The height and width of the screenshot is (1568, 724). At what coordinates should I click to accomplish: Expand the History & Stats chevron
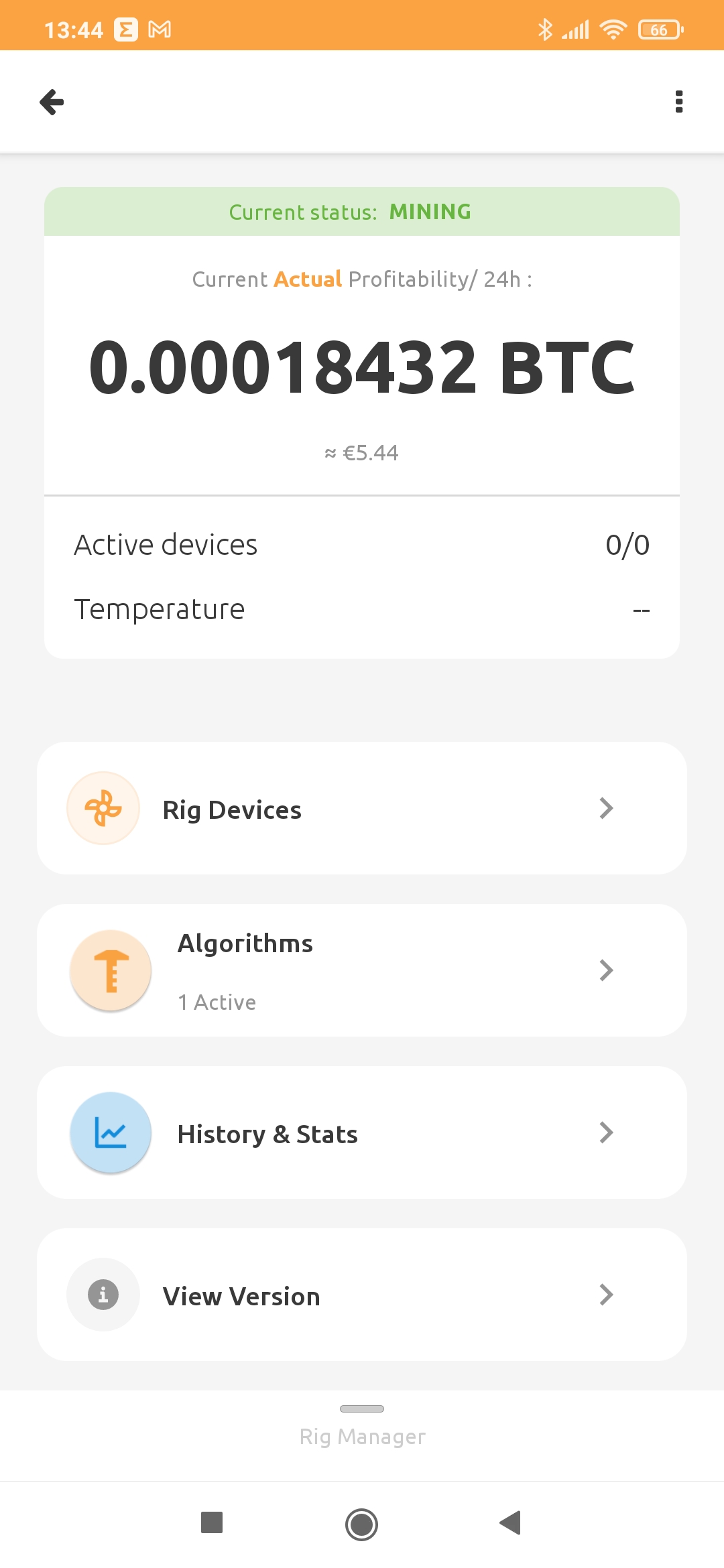pos(605,1132)
